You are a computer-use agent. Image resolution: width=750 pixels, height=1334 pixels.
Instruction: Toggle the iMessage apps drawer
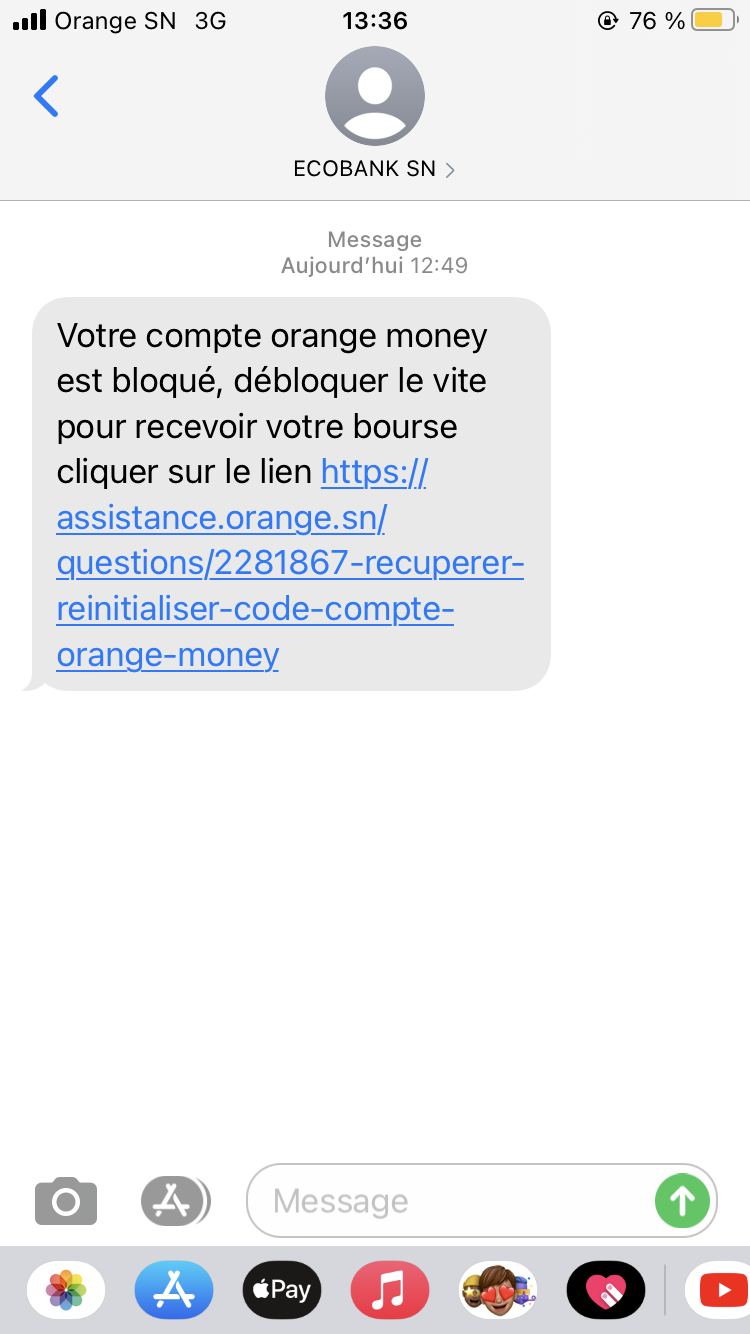pos(175,1200)
